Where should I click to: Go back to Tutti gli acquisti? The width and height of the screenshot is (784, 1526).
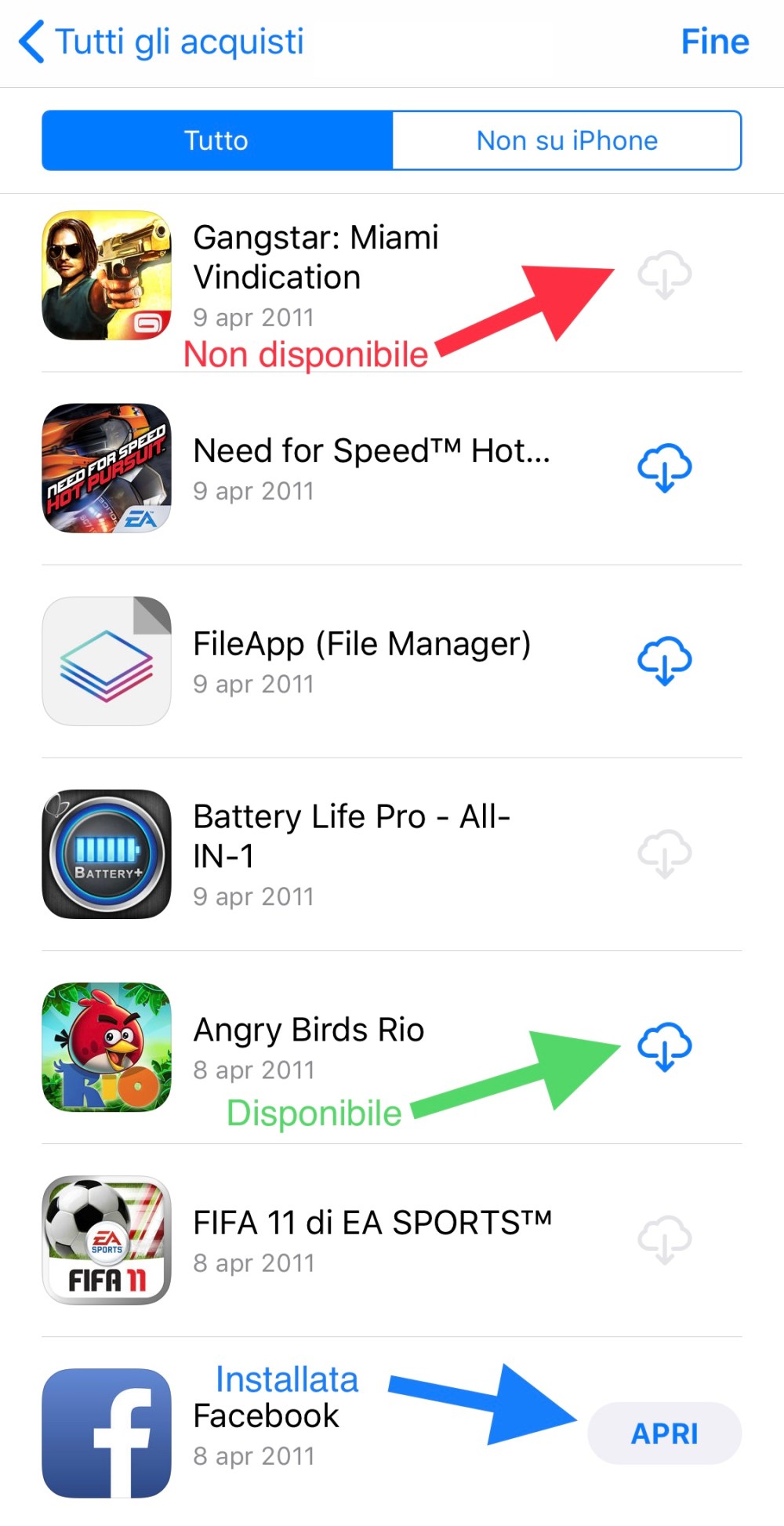[161, 42]
